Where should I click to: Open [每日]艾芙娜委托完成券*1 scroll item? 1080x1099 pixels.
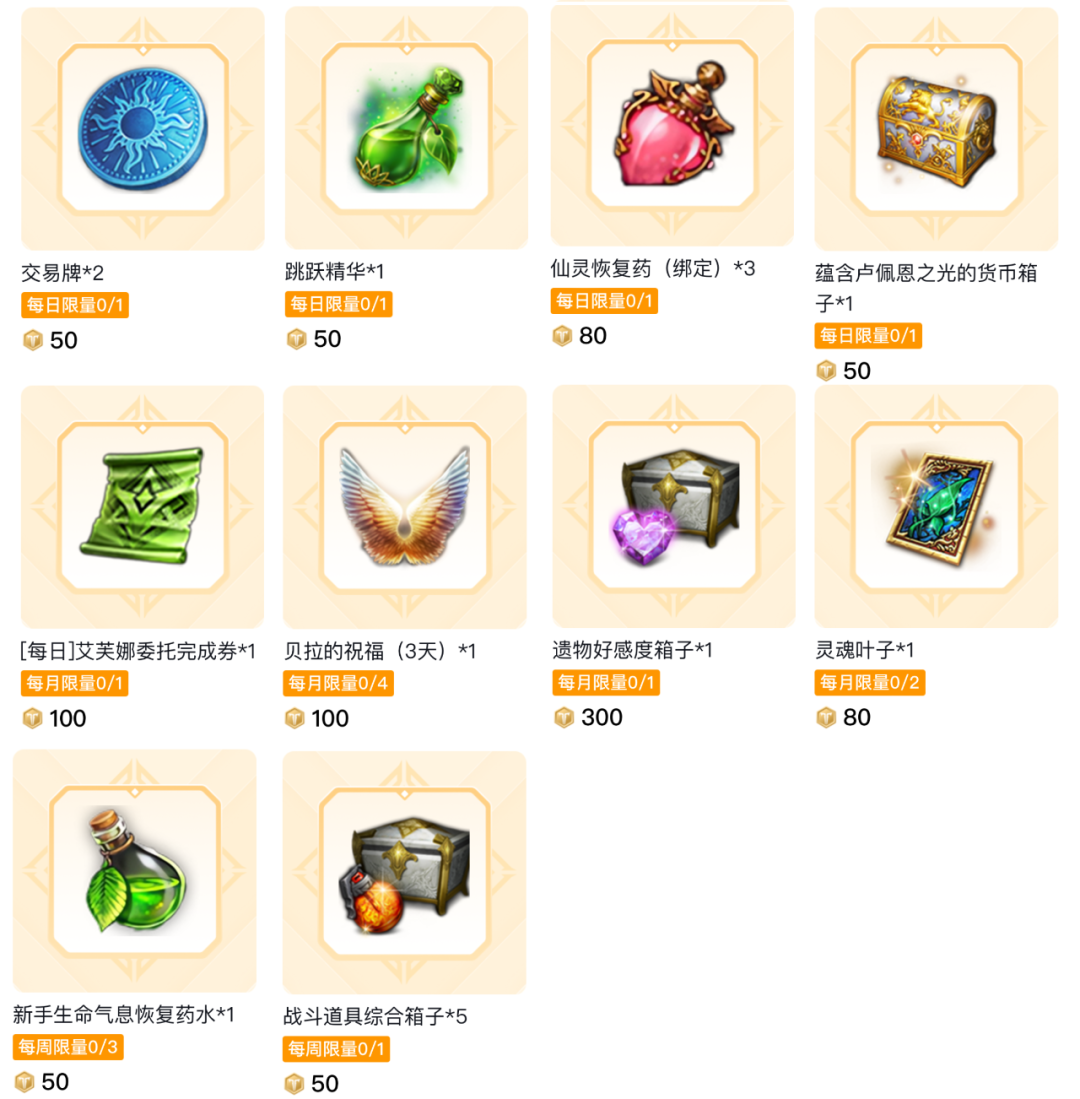(142, 506)
